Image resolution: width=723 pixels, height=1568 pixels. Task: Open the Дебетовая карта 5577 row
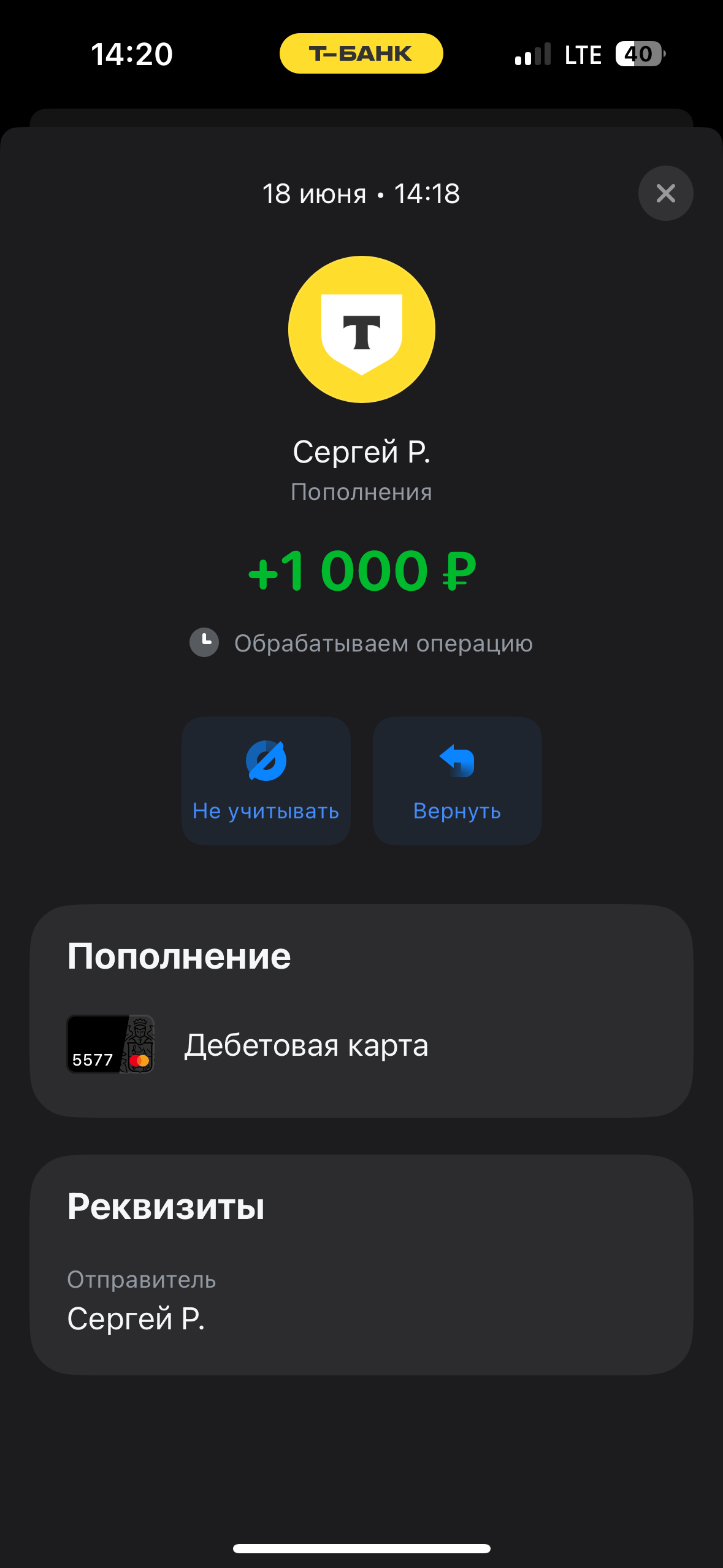[361, 1045]
